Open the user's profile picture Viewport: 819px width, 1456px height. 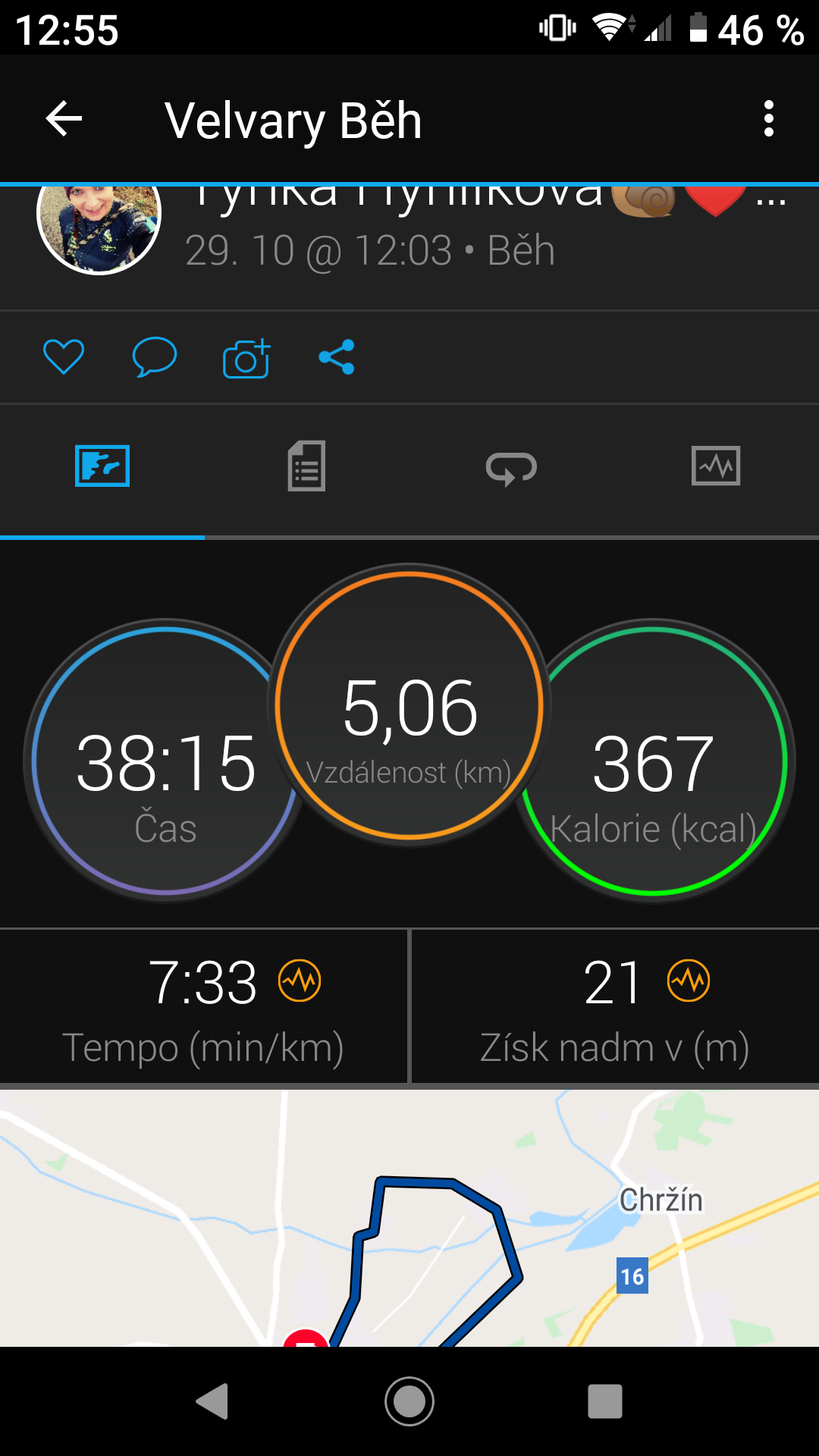pos(99,220)
